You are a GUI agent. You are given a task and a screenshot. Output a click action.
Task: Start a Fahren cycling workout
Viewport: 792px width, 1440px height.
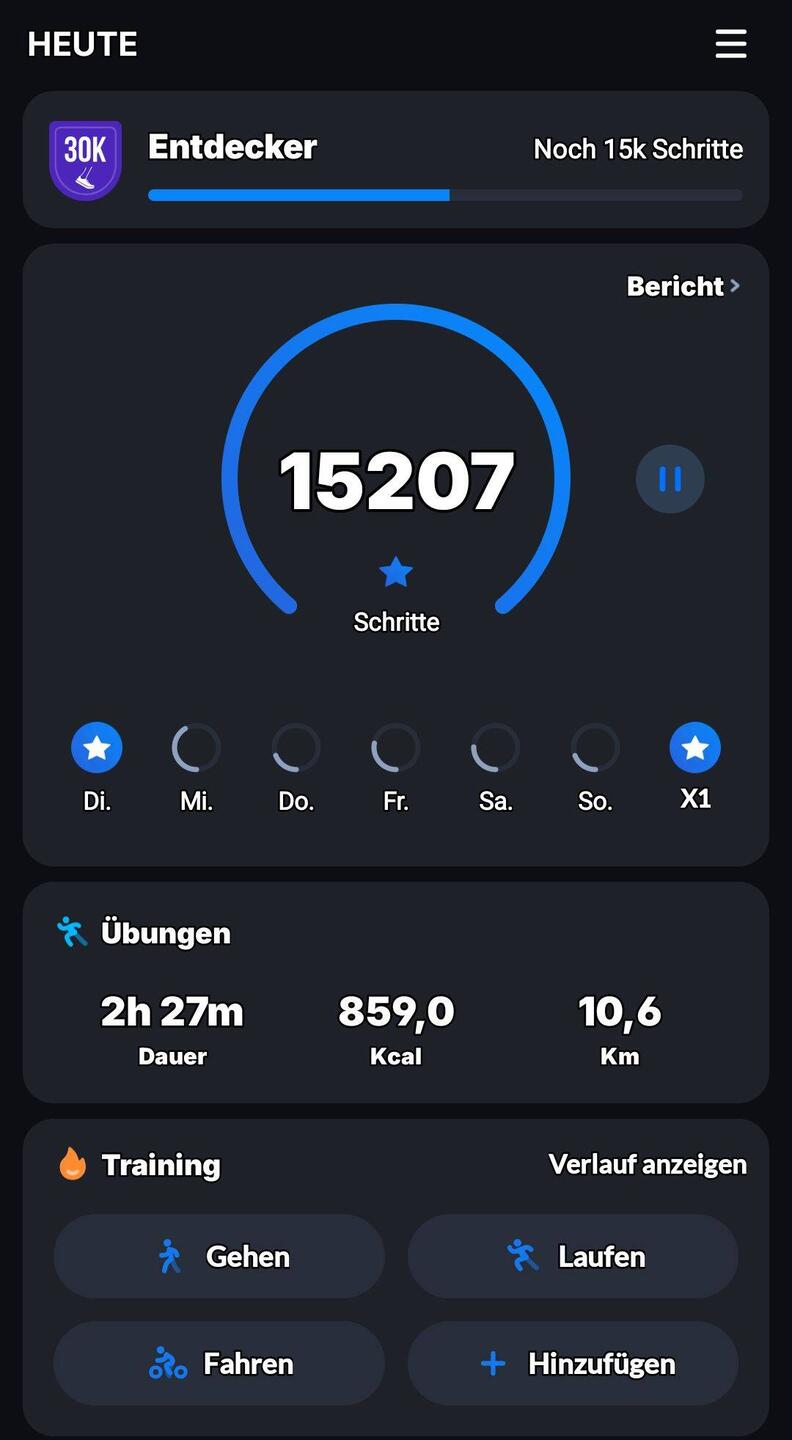coord(219,1363)
